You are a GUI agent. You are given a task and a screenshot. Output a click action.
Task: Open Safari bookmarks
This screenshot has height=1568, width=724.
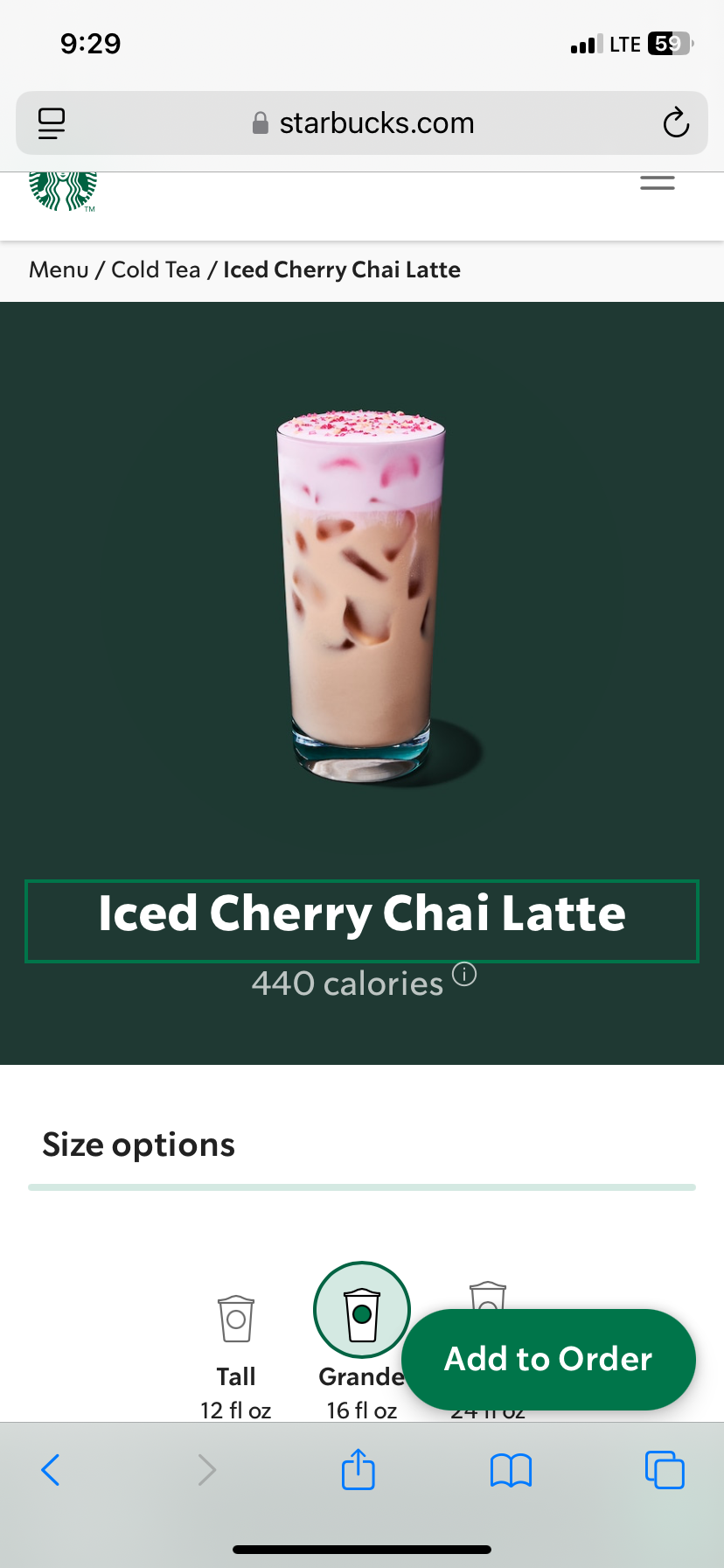511,1470
